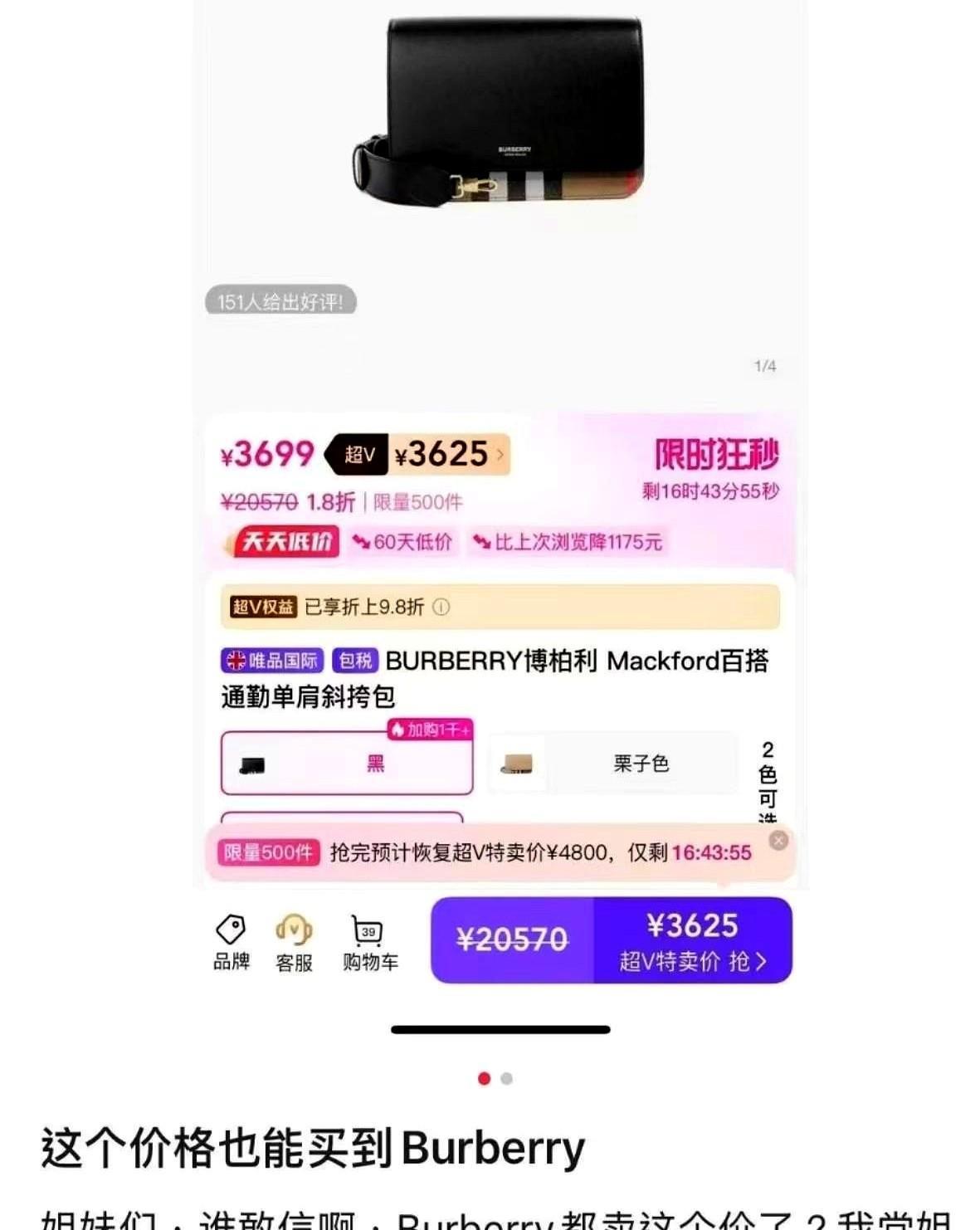This screenshot has height=1230, width=980.
Task: Tap the second image indicator dot
Action: 507,1078
